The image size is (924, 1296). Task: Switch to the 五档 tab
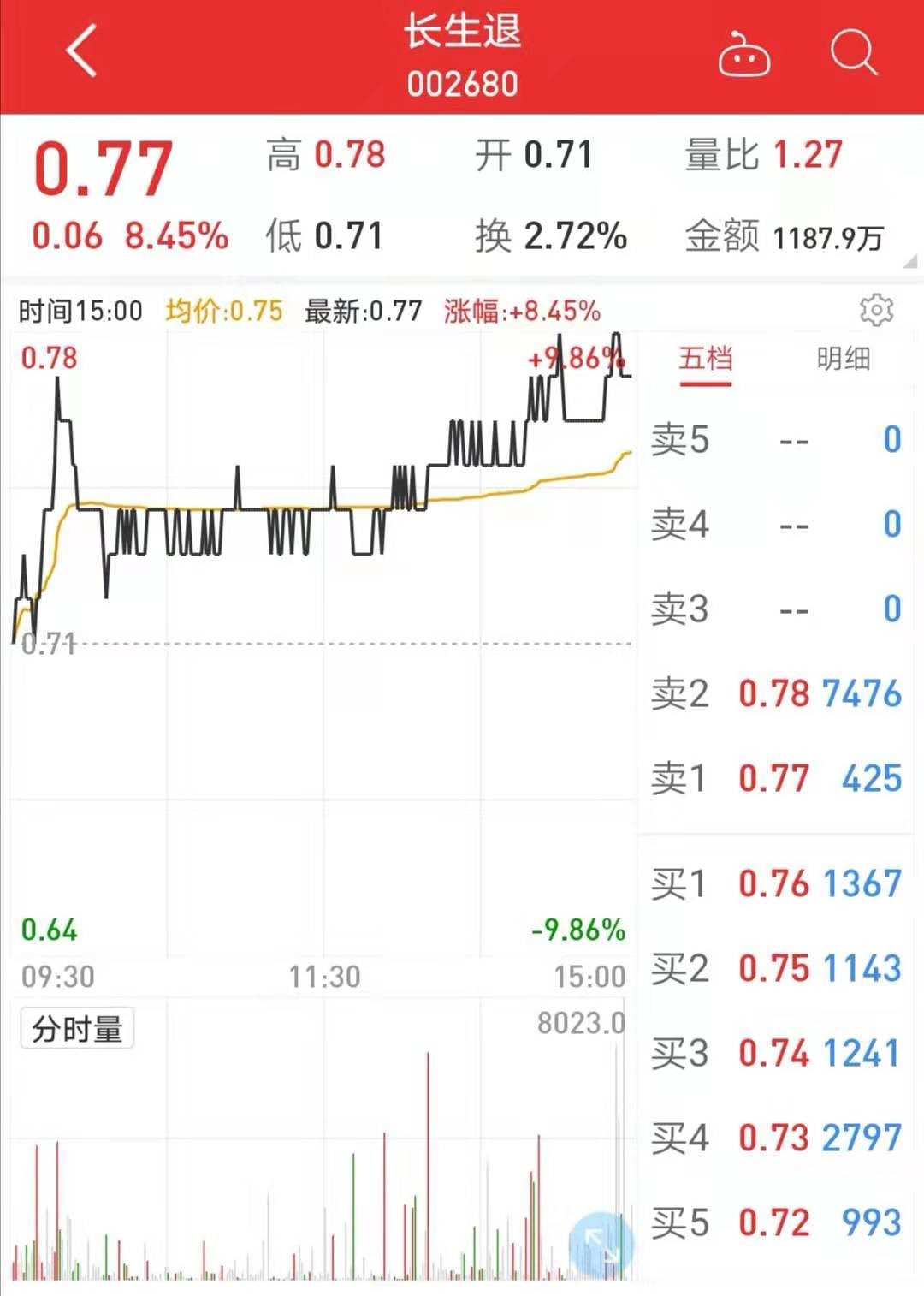(x=706, y=360)
